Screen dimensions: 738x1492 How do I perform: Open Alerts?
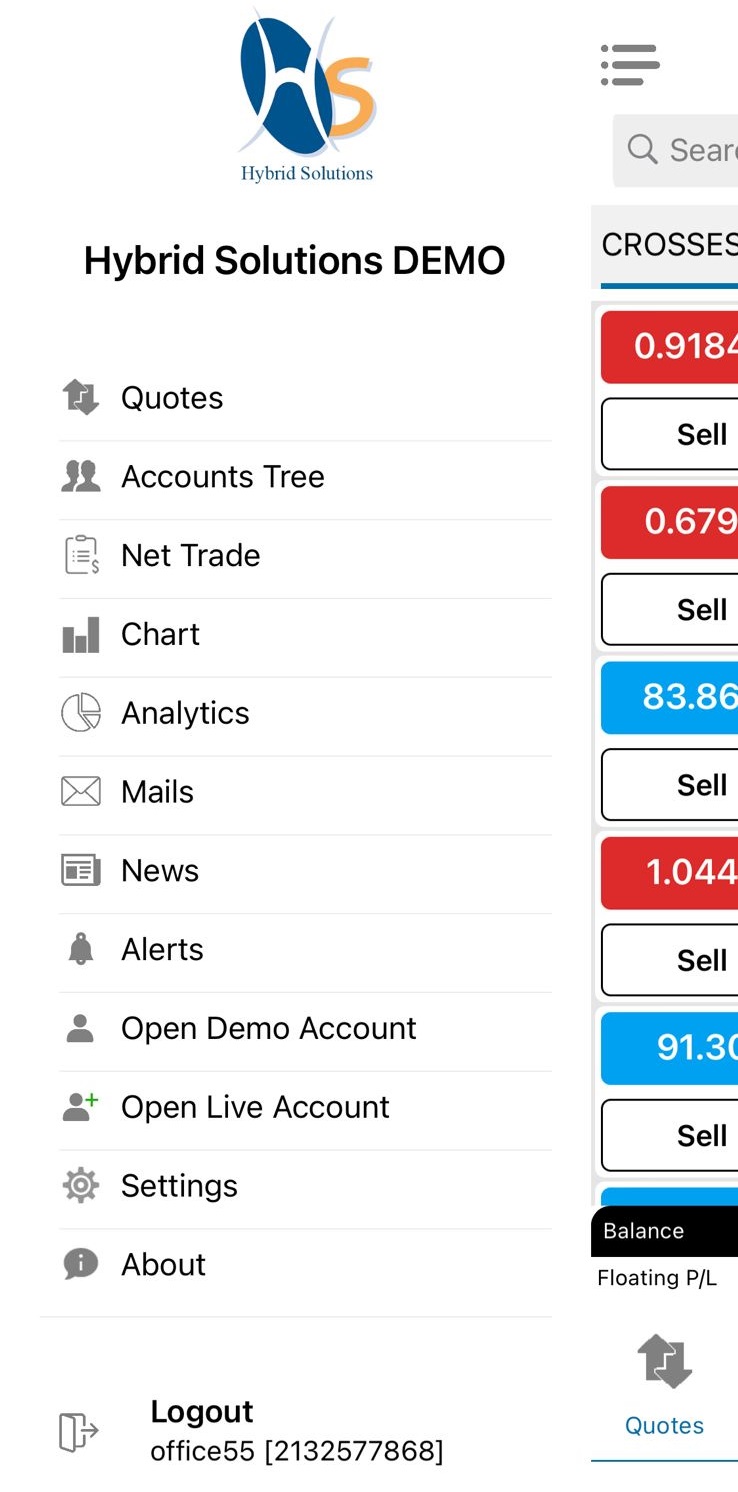click(305, 951)
